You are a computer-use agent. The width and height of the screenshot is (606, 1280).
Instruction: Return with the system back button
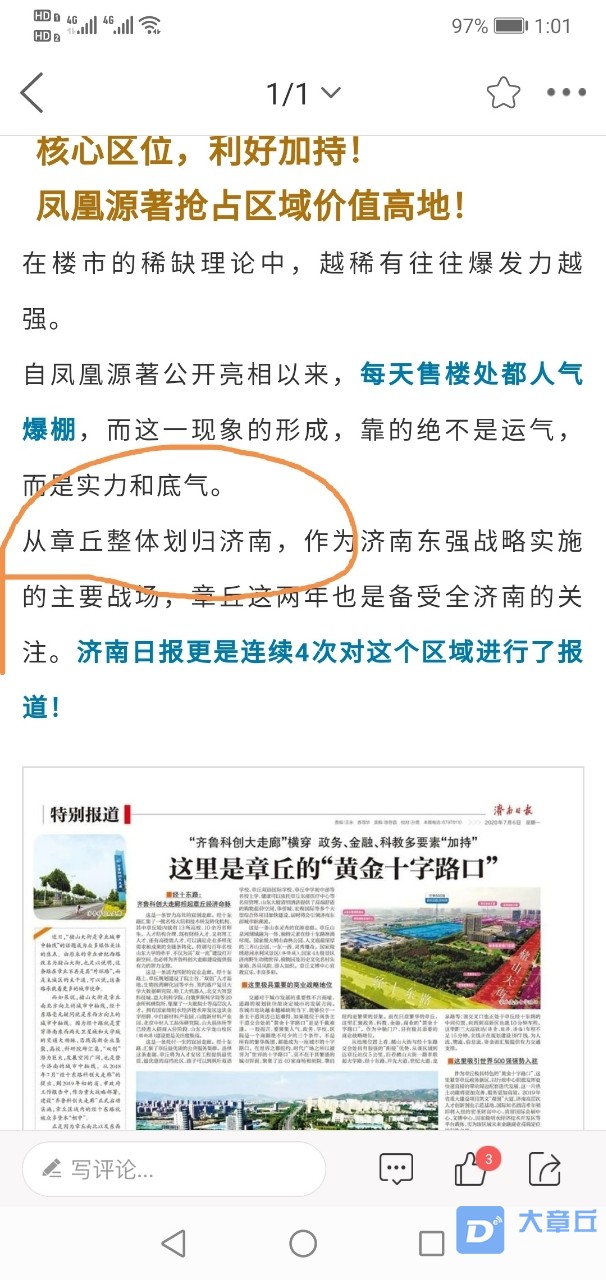pyautogui.click(x=174, y=1243)
